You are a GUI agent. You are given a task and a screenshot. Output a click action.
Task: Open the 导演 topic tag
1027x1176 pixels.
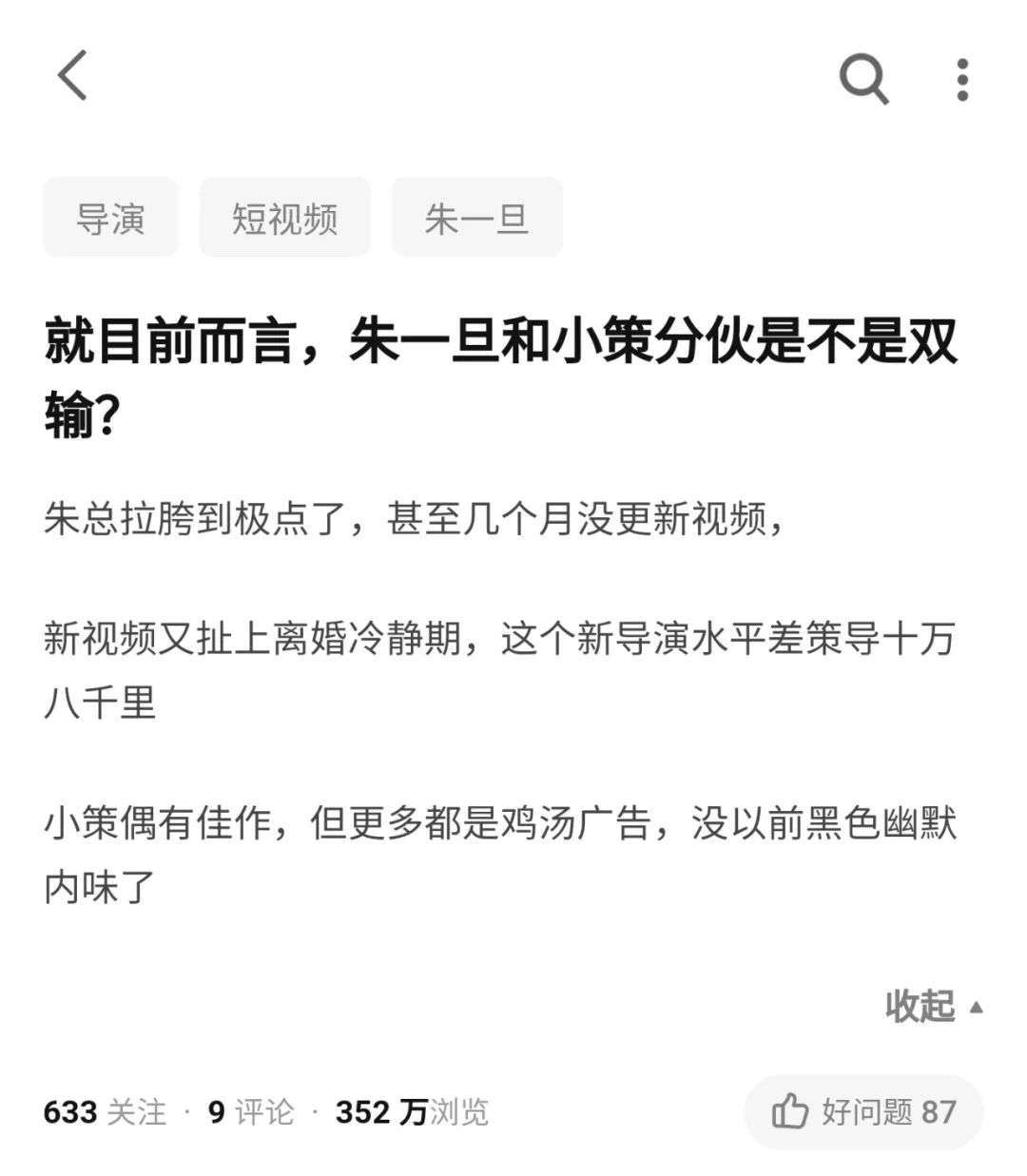coord(110,219)
